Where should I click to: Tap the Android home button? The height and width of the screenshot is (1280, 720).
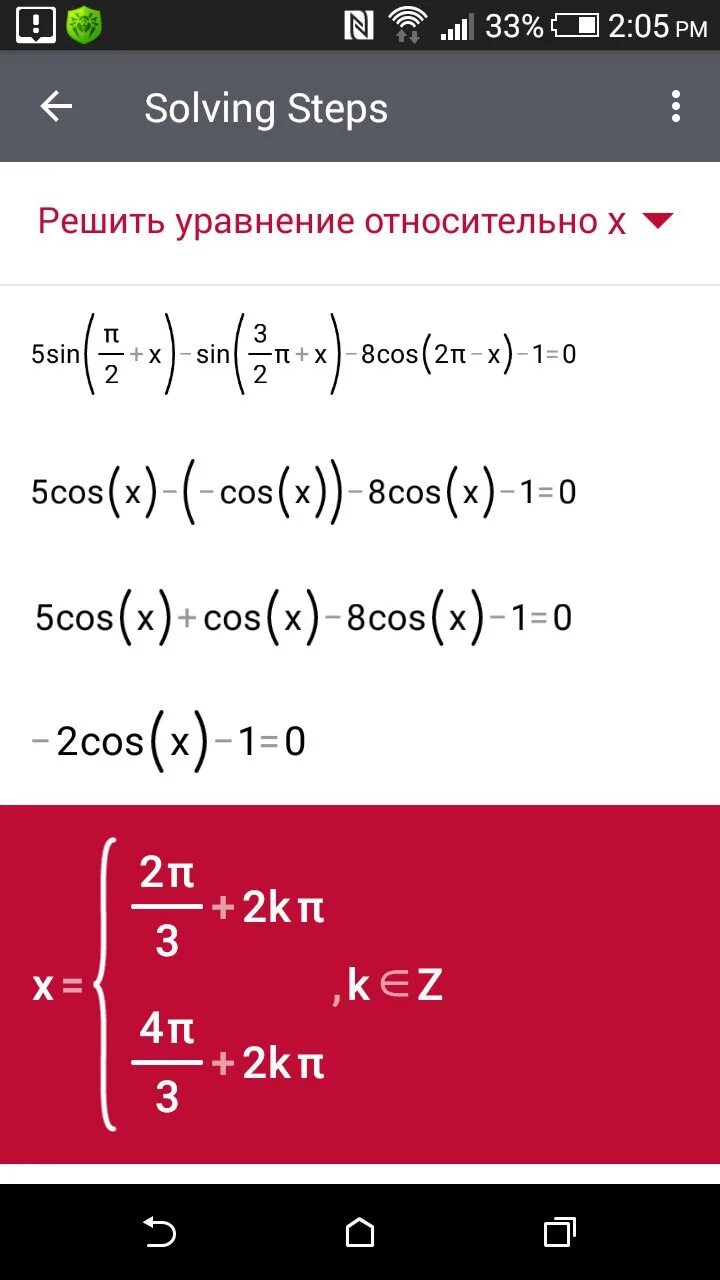(x=360, y=1234)
